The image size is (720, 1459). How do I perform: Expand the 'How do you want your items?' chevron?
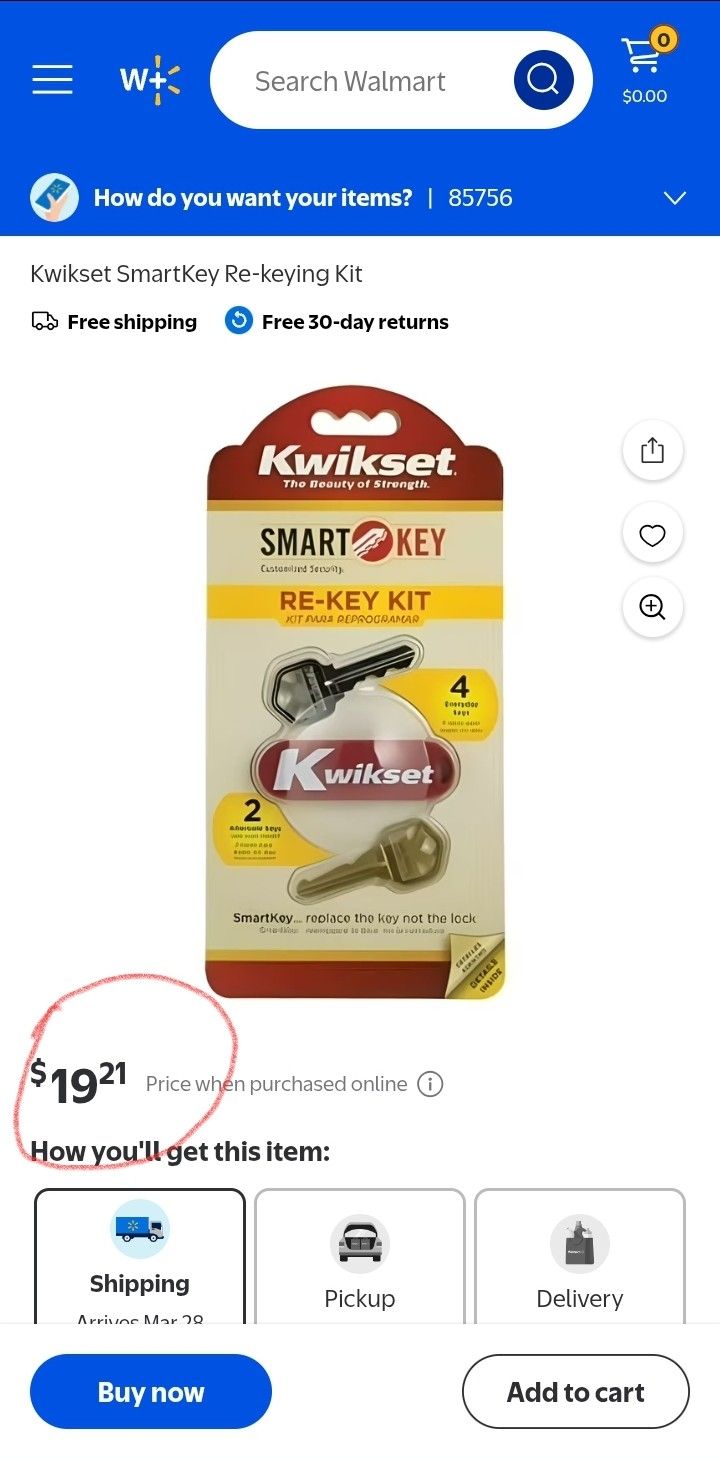tap(675, 197)
